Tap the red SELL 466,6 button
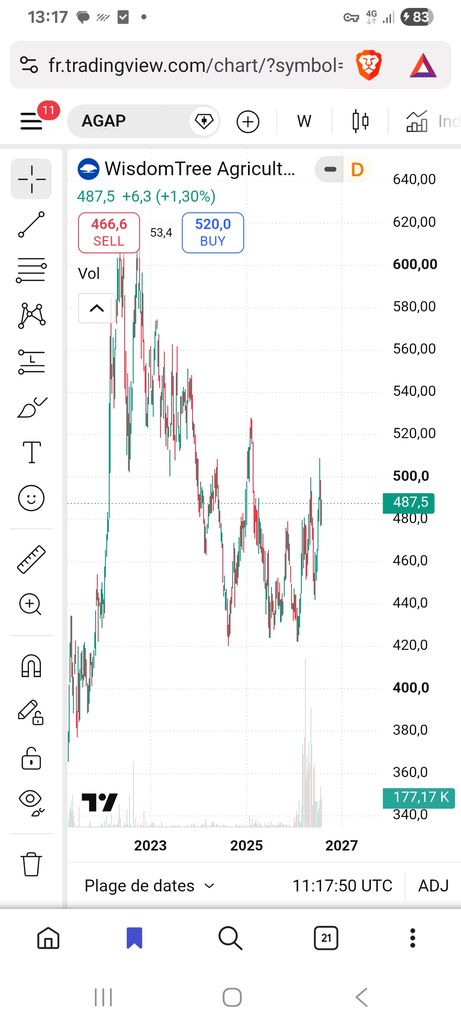This screenshot has width=461, height=1024. click(x=109, y=232)
